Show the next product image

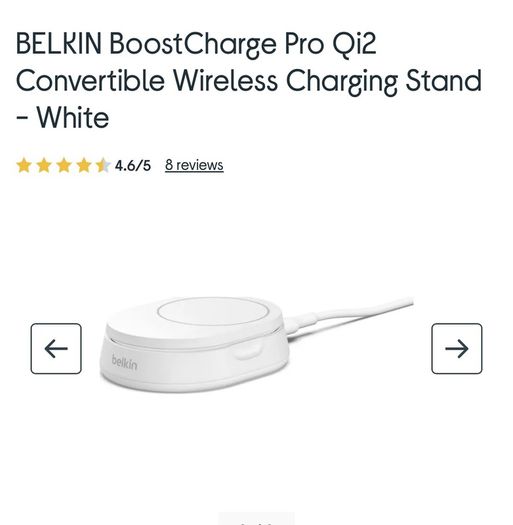pyautogui.click(x=457, y=349)
